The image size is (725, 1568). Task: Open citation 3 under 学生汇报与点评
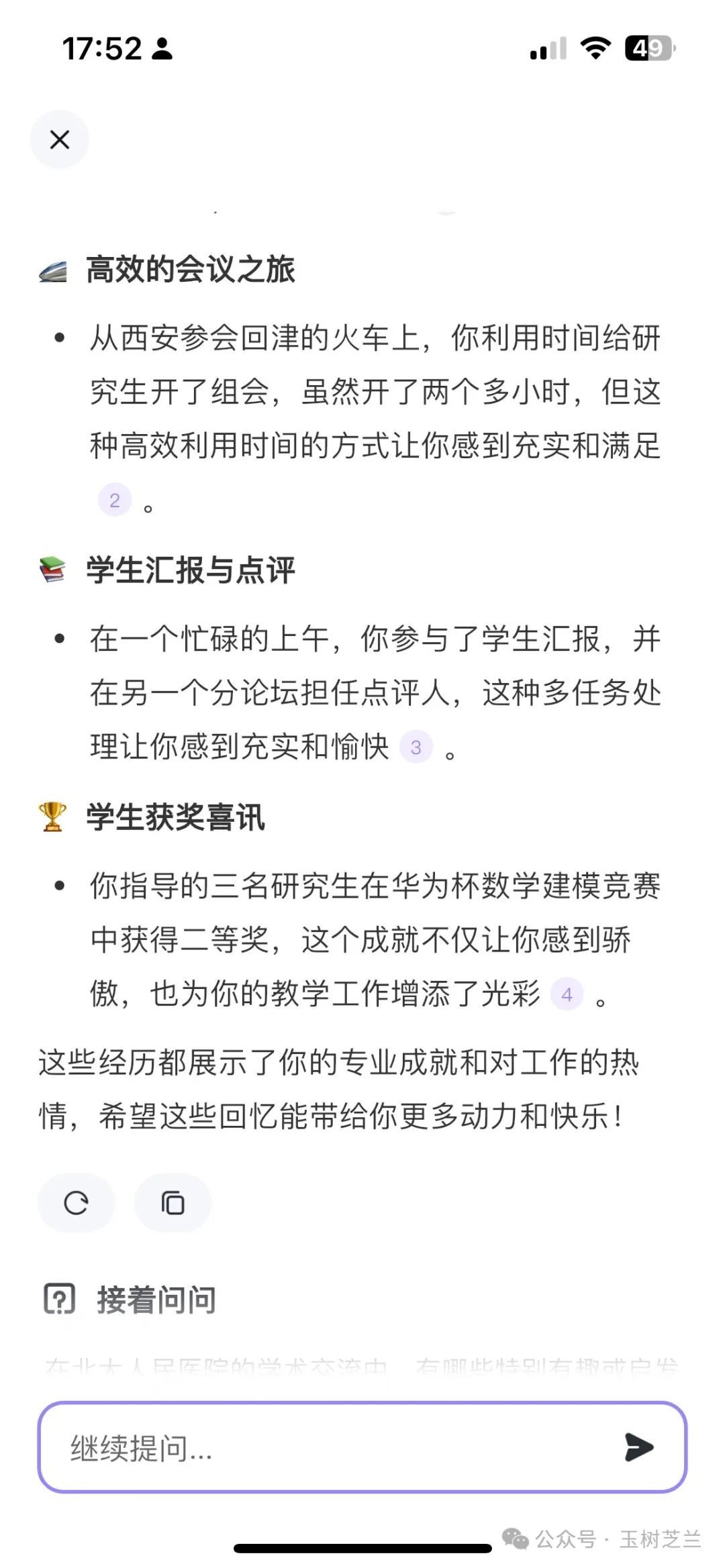416,747
